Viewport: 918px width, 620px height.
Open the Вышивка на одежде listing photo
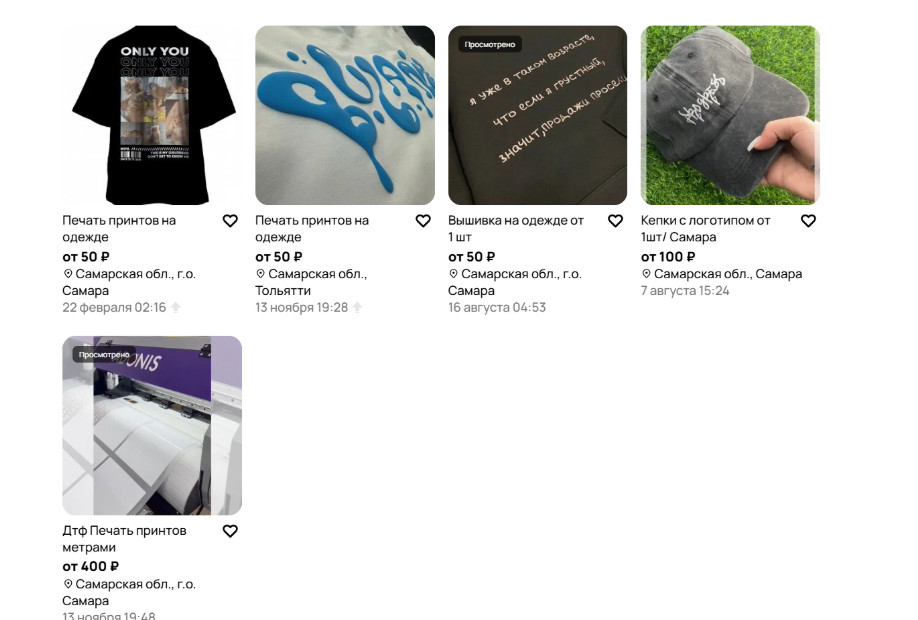[537, 115]
